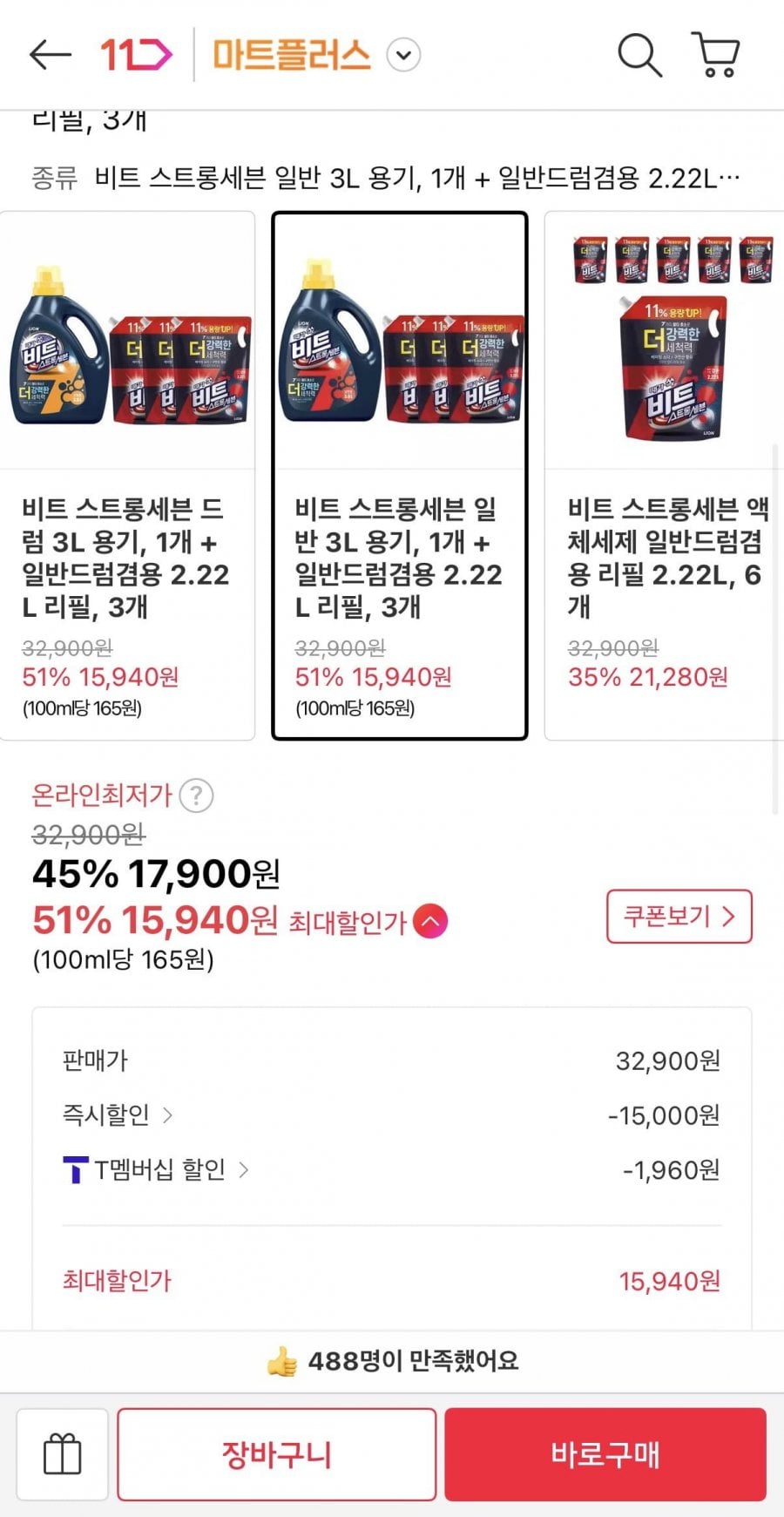Viewport: 784px width, 1517px height.
Task: Select the 리필 2.22L, 6개 option card
Action: [666, 475]
